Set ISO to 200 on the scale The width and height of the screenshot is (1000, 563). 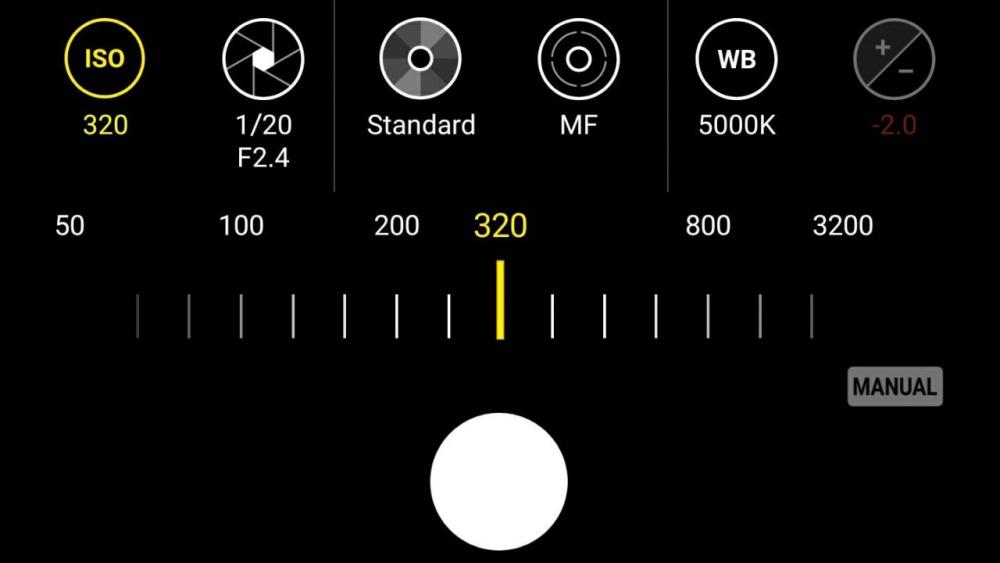point(397,226)
